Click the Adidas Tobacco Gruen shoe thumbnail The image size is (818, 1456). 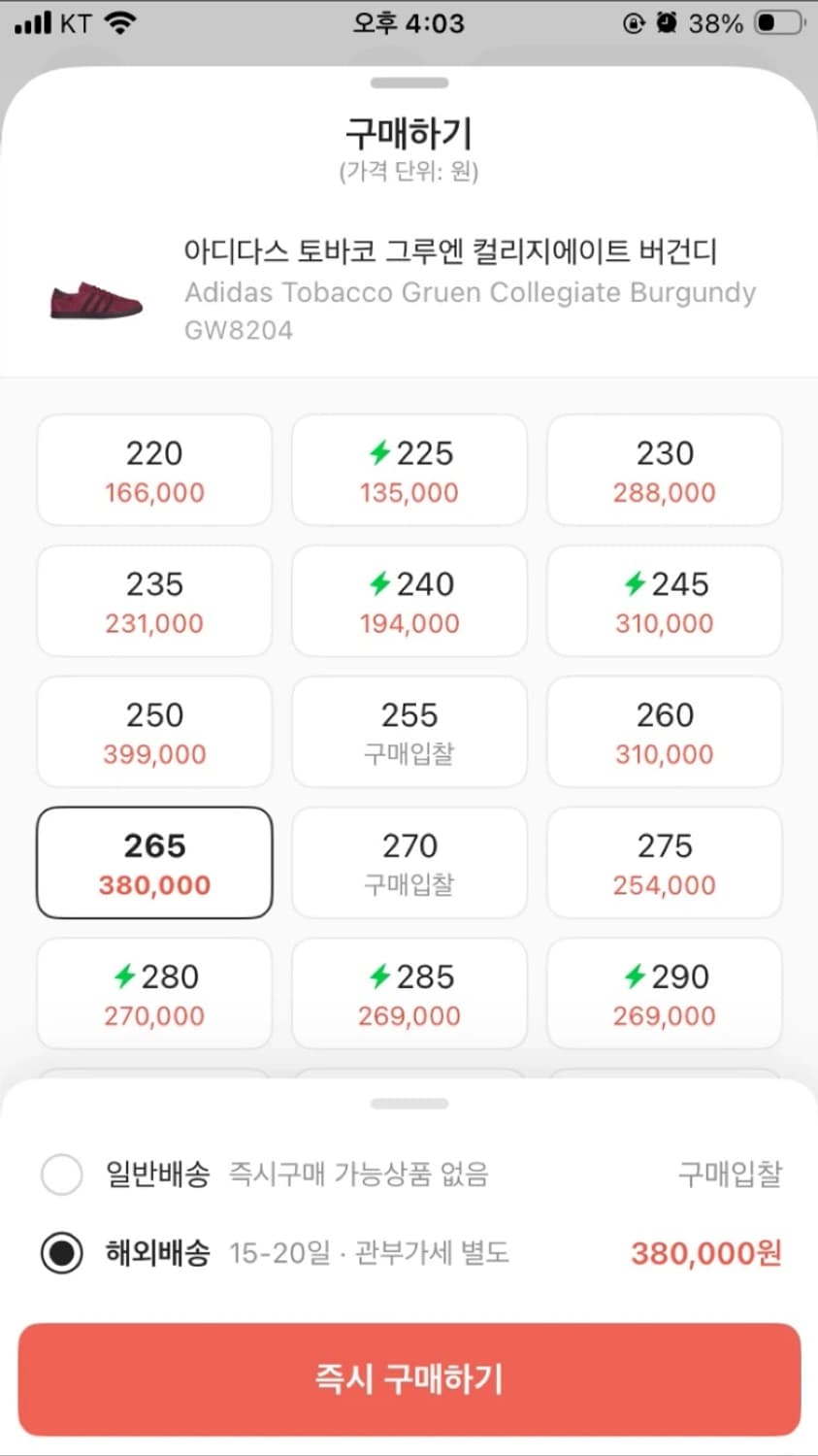pos(94,299)
